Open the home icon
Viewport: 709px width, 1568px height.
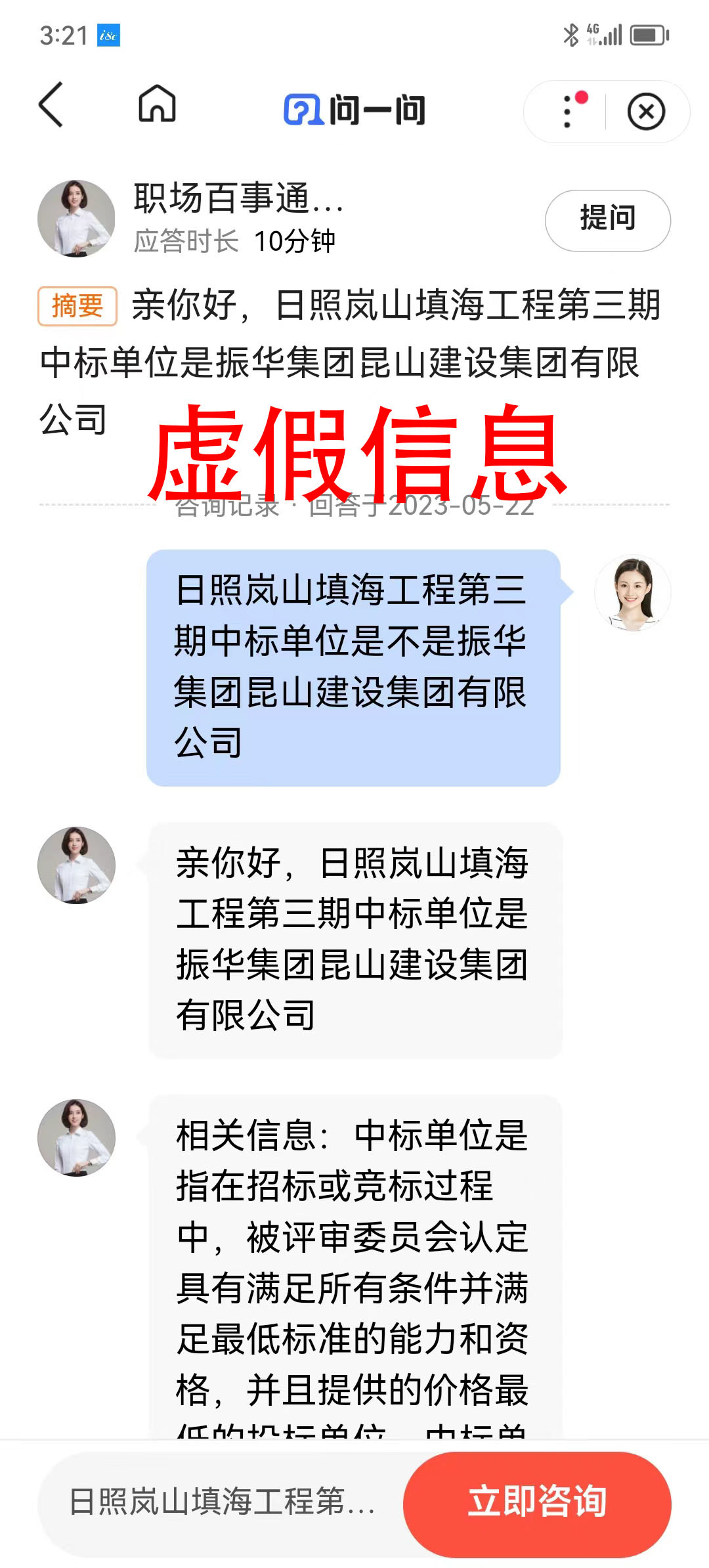coord(157,105)
